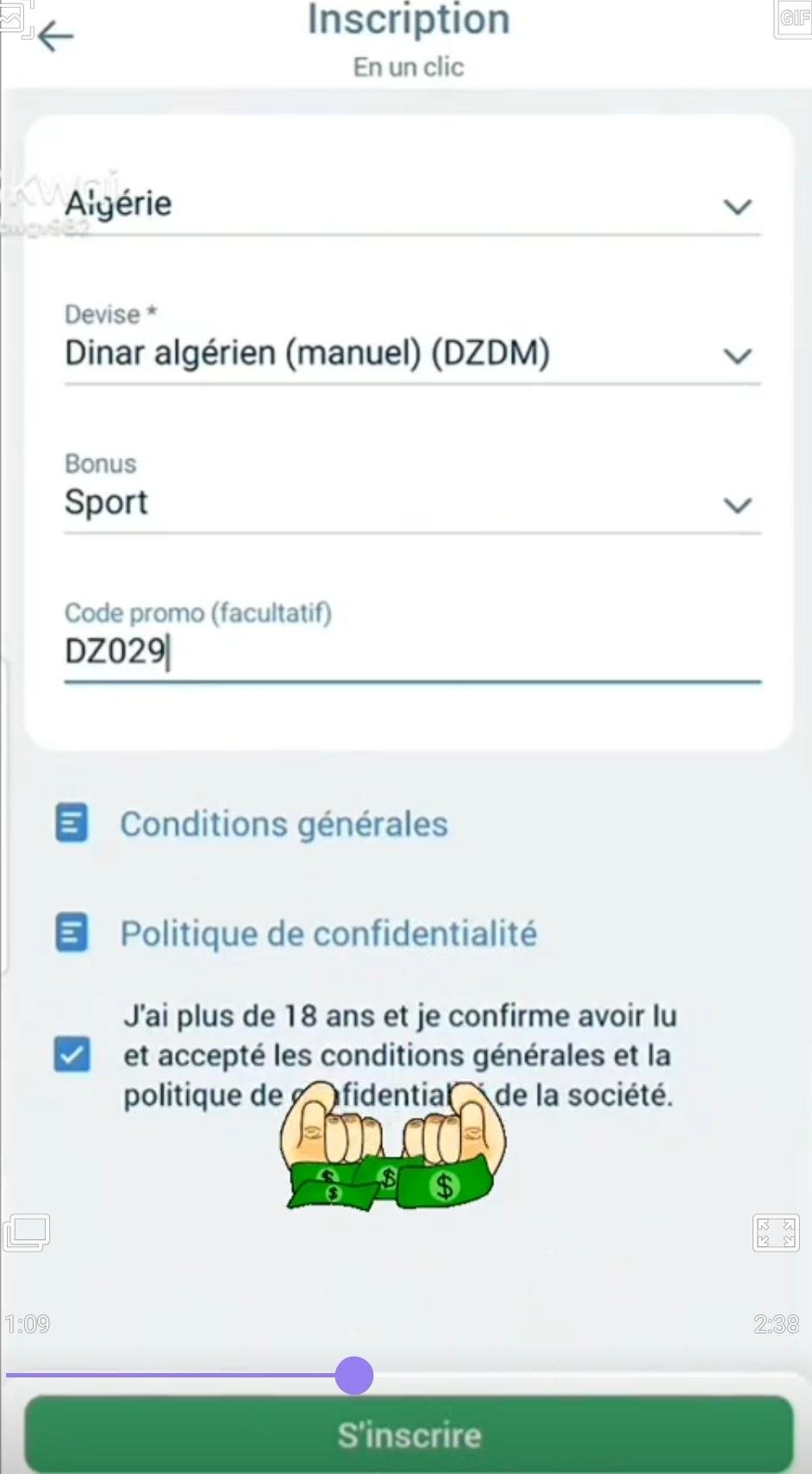
Task: Tap the Code promo input field
Action: click(412, 651)
